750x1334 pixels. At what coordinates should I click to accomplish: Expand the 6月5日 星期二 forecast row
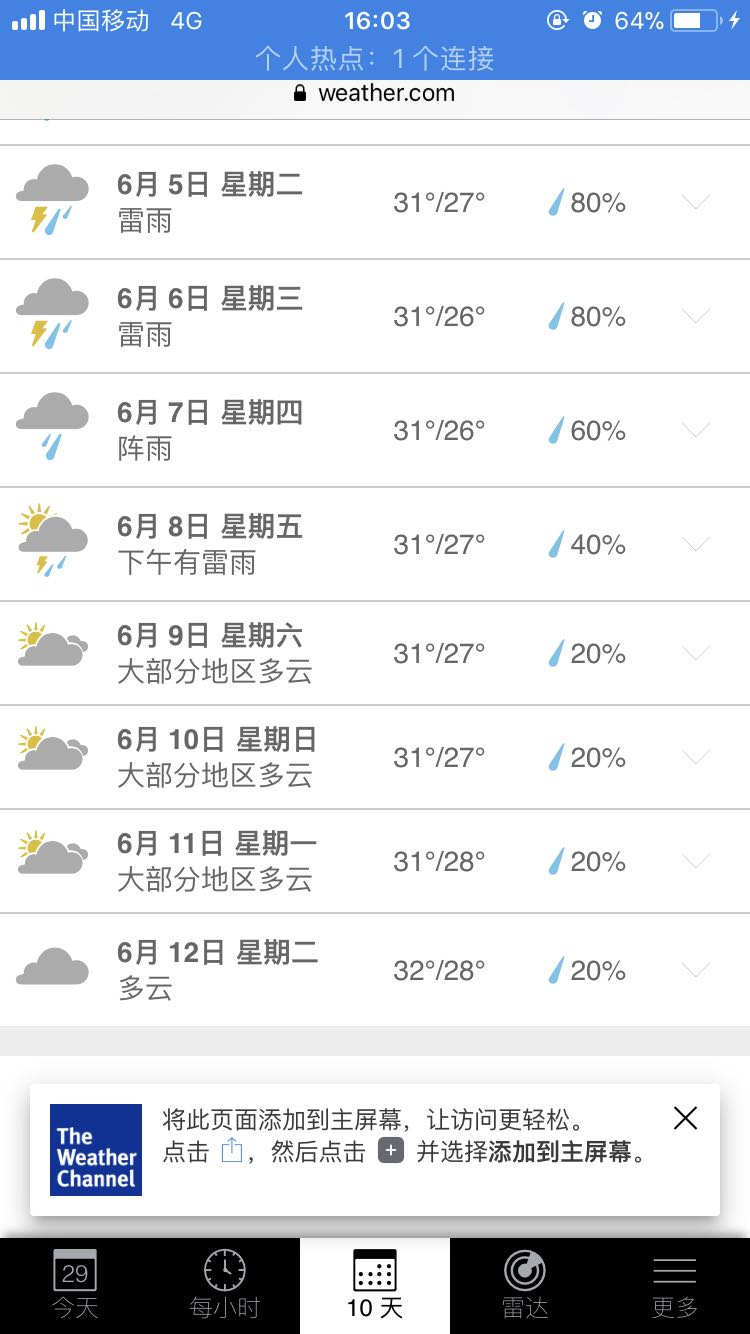coord(695,202)
